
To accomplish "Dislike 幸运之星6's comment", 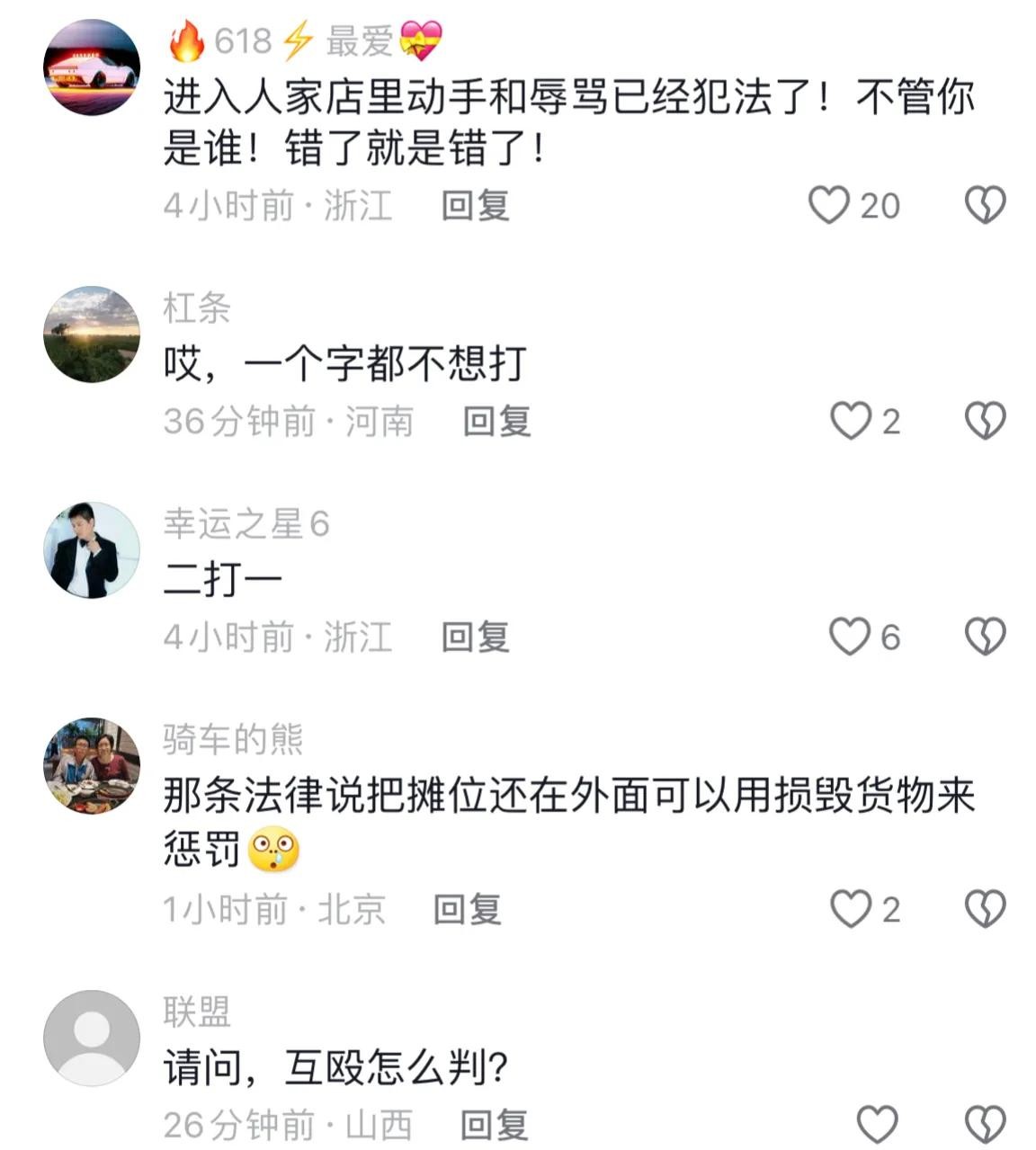I will coord(985,637).
